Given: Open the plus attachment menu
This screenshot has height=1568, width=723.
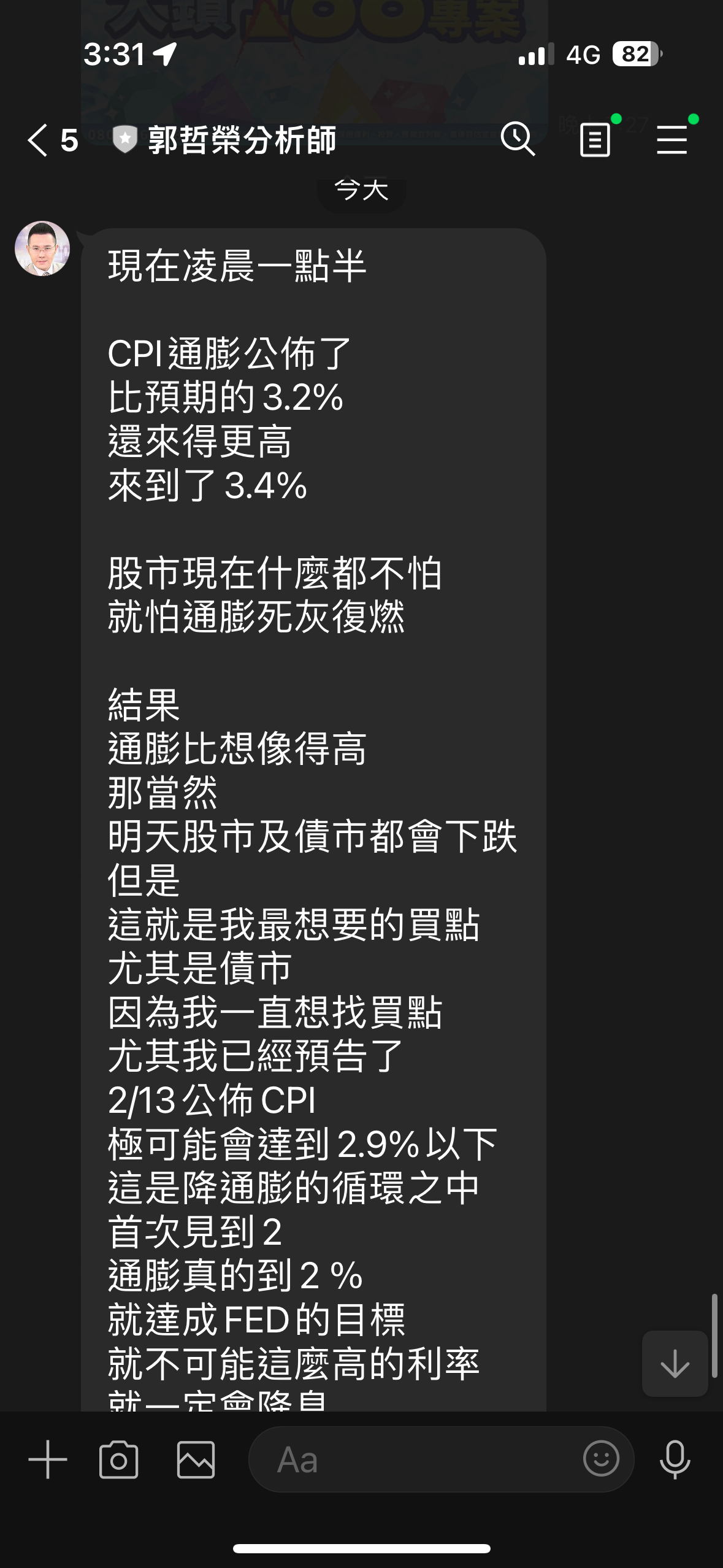Looking at the screenshot, I should pos(48,1459).
